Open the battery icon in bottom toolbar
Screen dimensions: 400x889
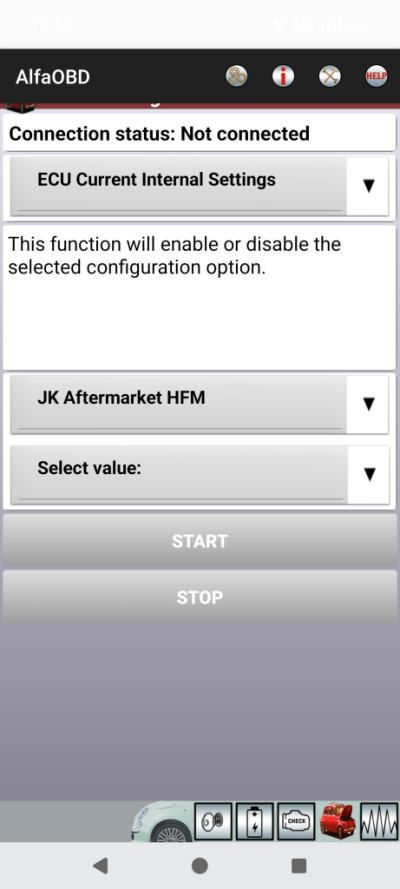[255, 821]
